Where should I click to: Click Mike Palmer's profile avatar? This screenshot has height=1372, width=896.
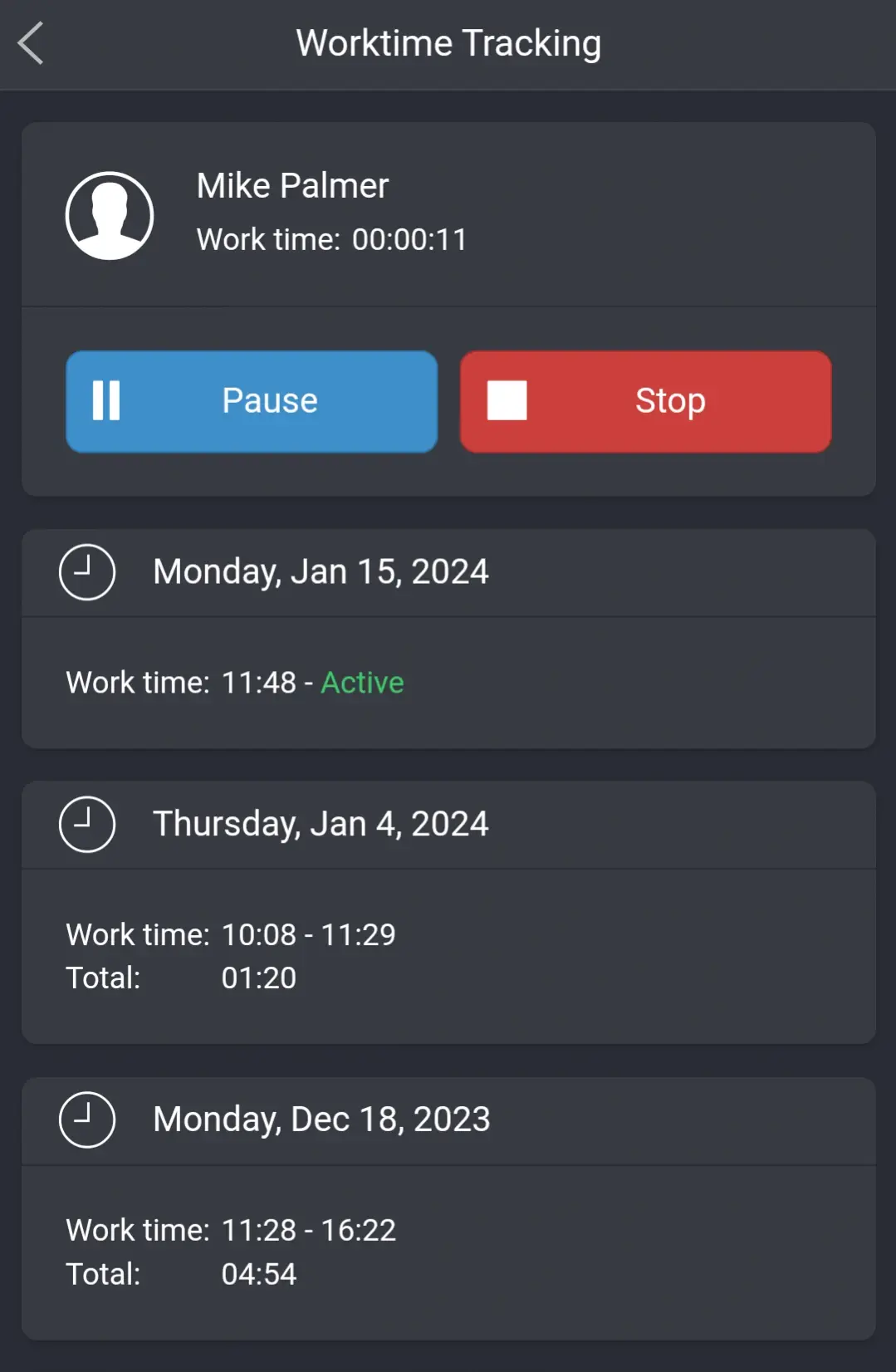click(109, 214)
